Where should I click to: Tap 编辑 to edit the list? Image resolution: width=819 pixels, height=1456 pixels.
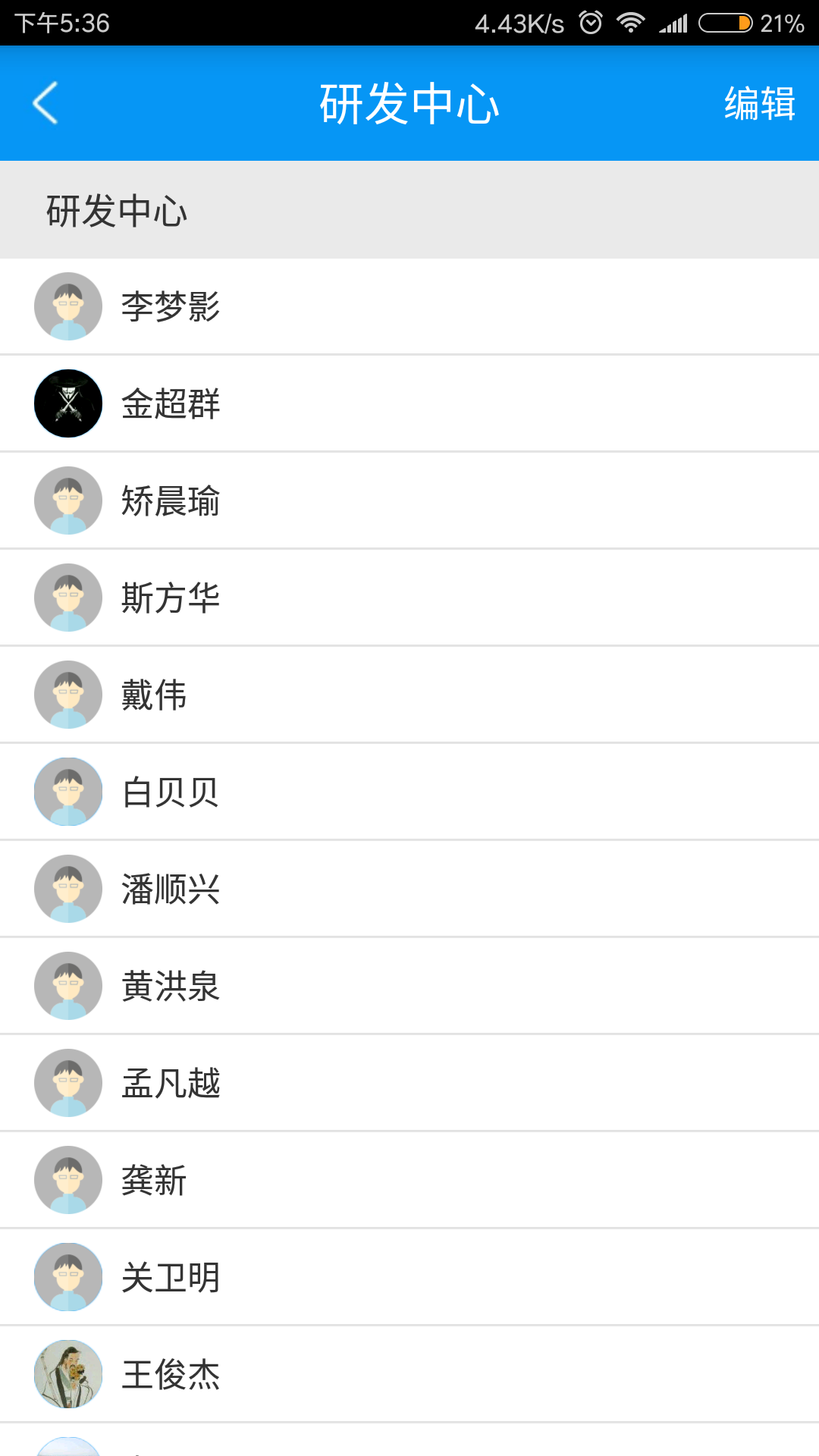click(x=760, y=103)
